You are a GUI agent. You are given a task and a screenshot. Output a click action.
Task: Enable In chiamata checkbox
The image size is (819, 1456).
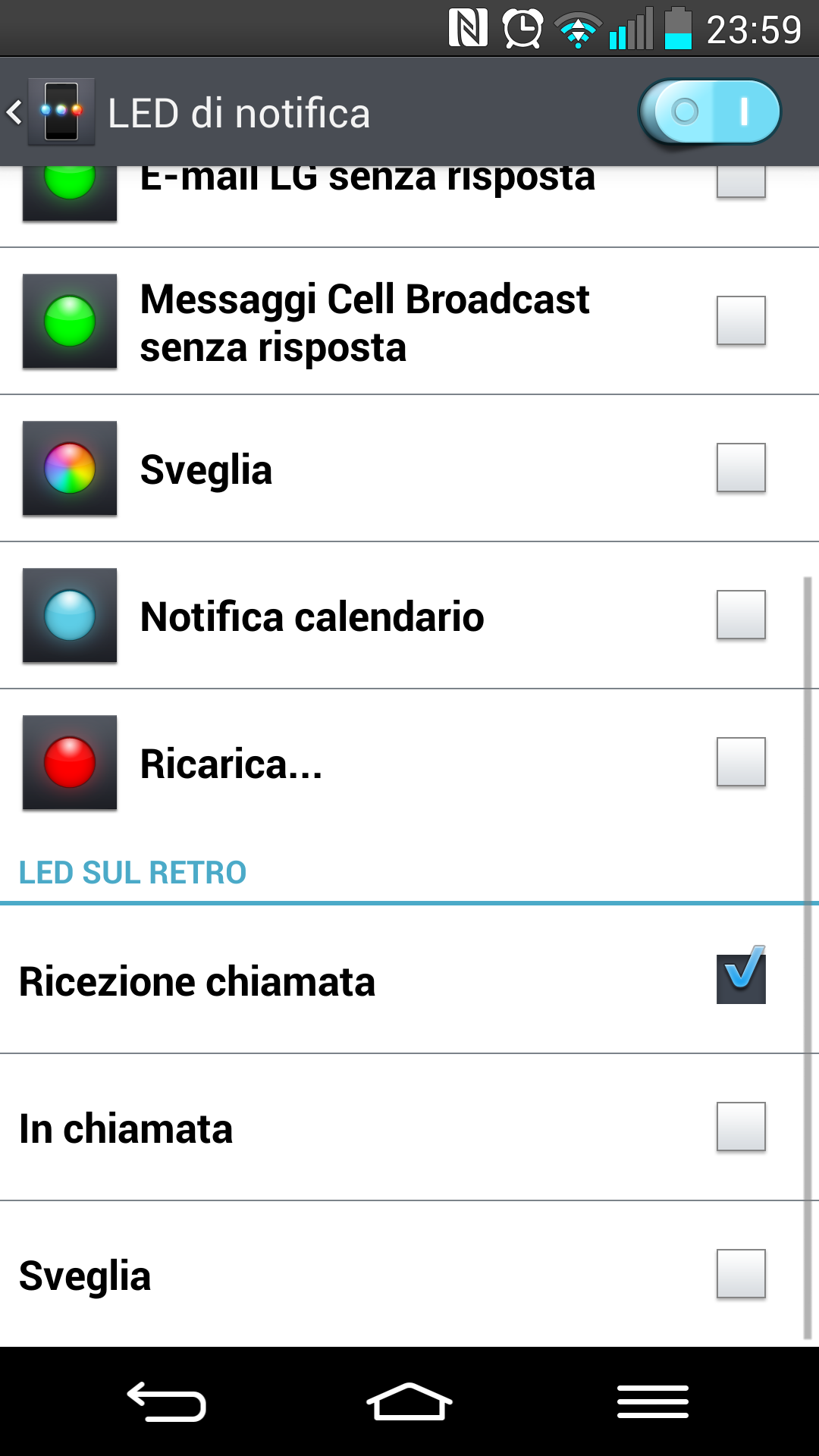(x=741, y=1127)
